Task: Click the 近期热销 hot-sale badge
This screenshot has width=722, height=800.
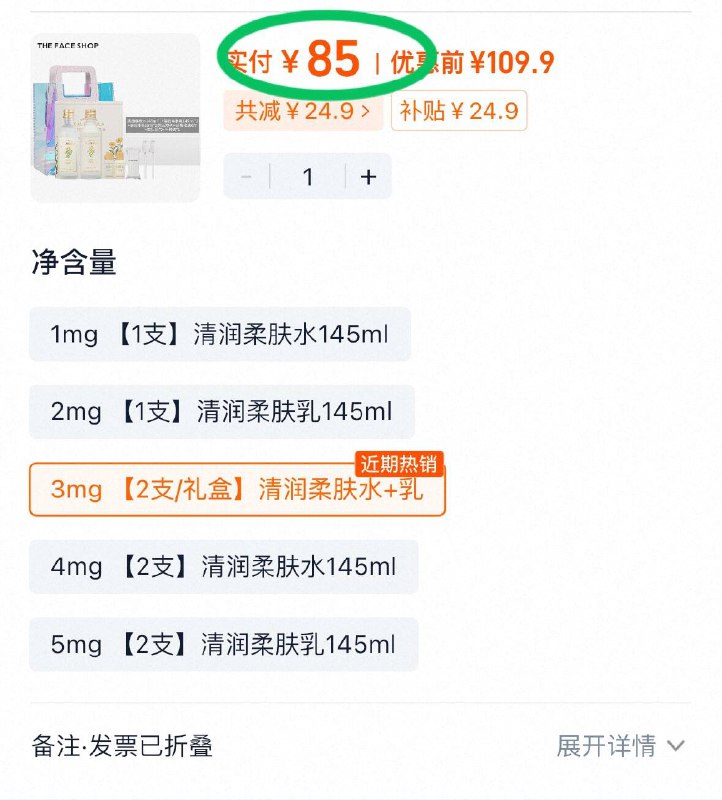Action: [399, 464]
